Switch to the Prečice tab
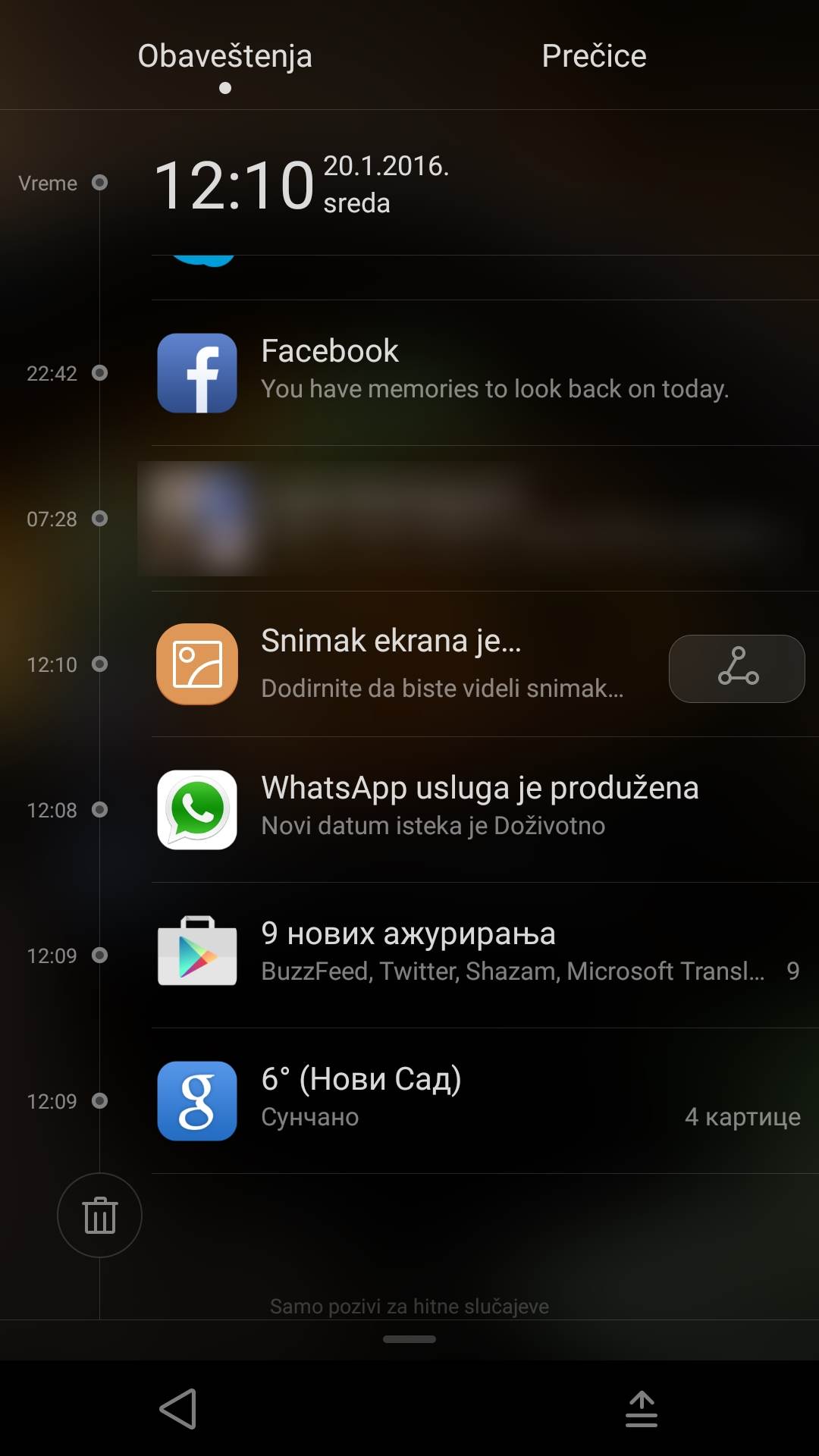819x1456 pixels. point(594,56)
